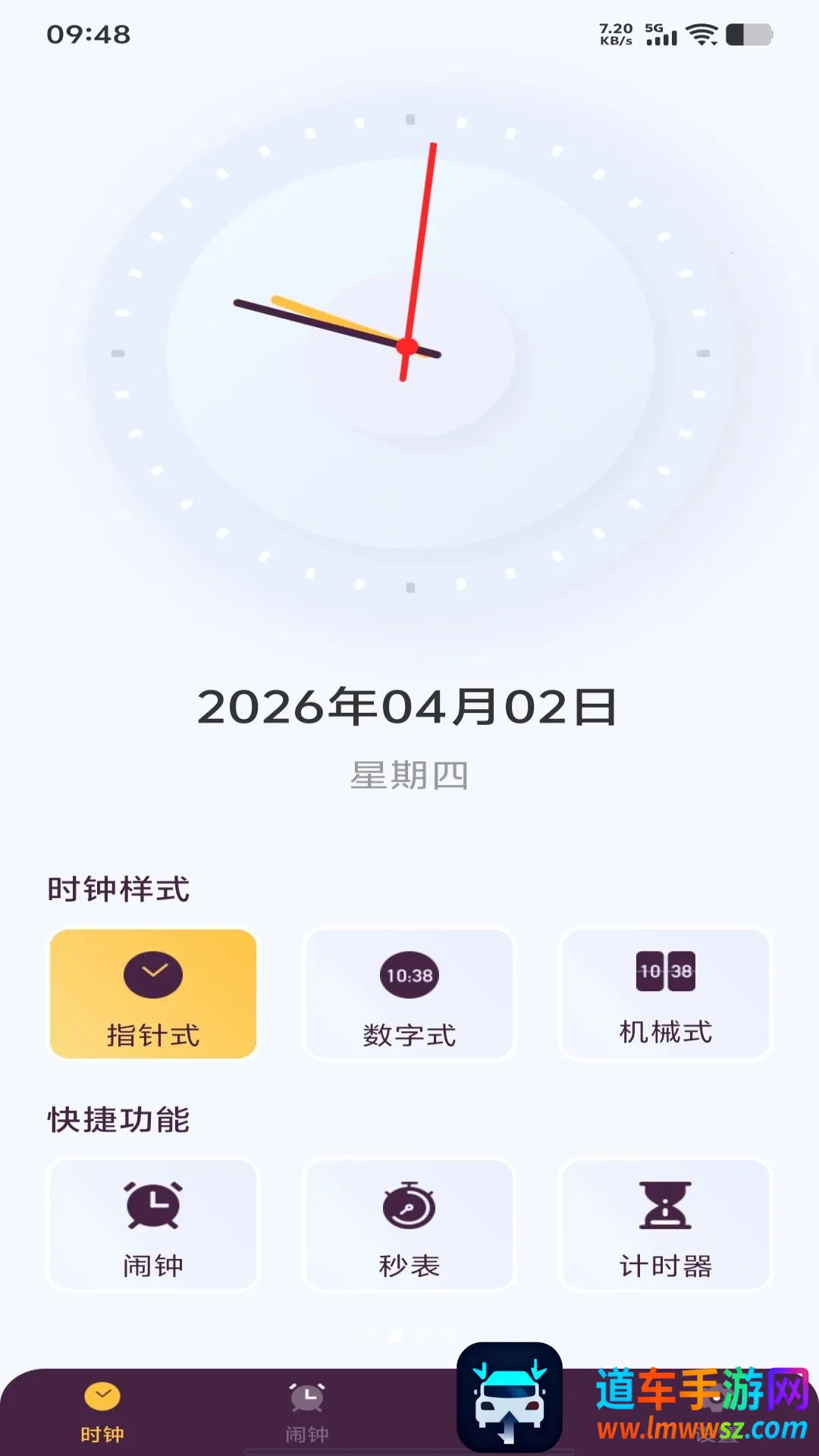Choose the 机械式 flip clock style
The height and width of the screenshot is (1456, 819).
point(665,994)
